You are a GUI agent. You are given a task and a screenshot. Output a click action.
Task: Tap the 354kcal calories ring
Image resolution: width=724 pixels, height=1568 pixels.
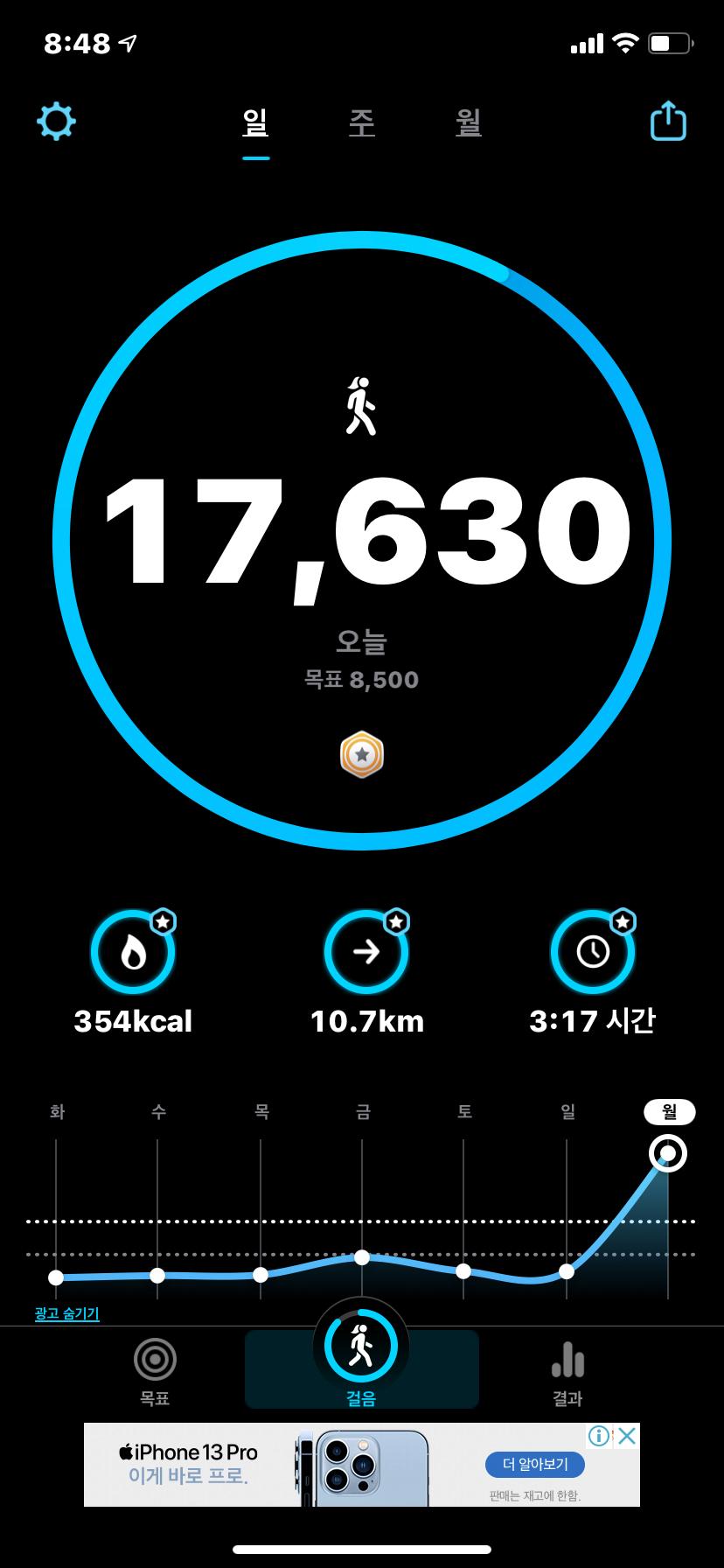[133, 952]
